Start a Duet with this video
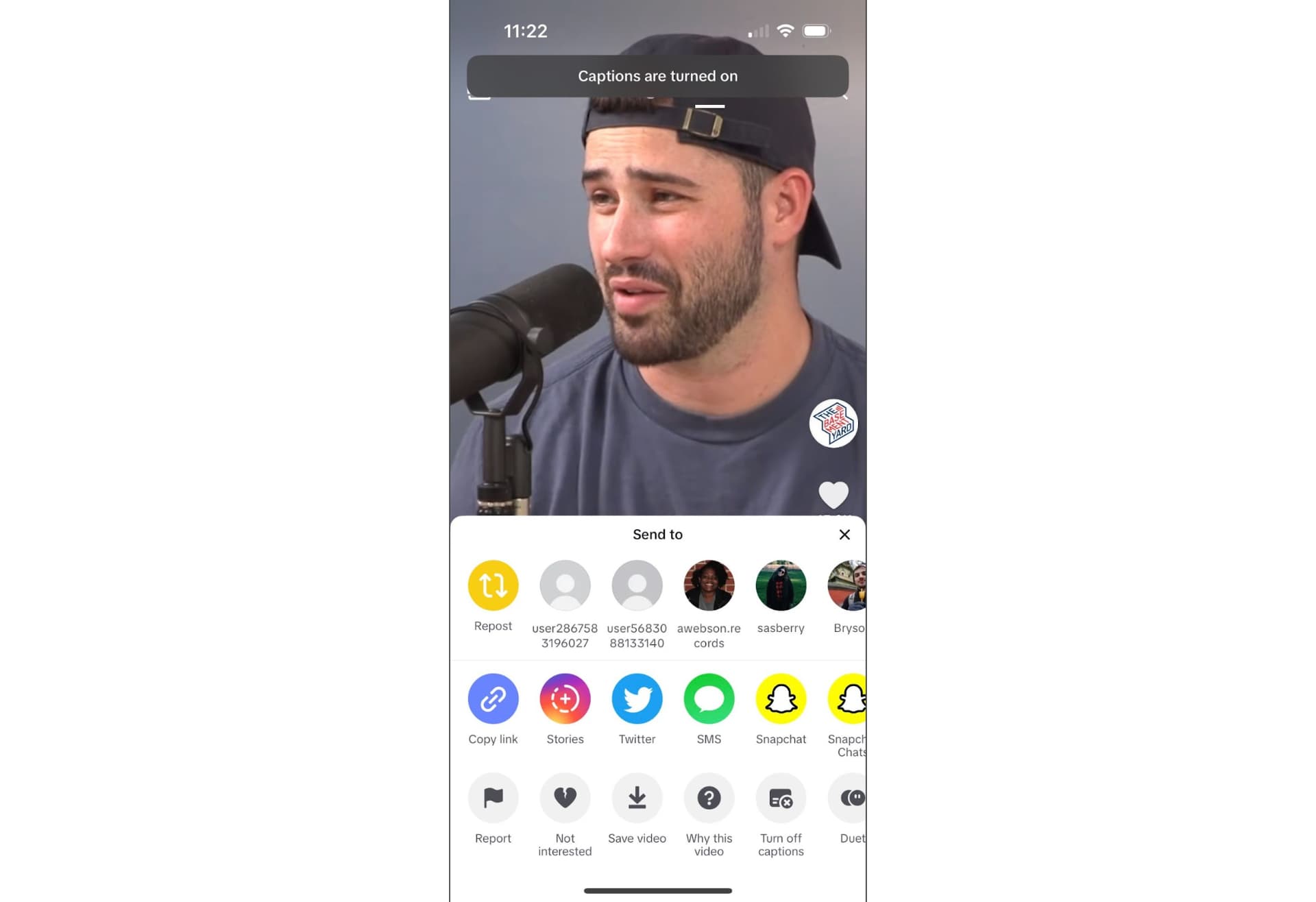 pos(850,799)
